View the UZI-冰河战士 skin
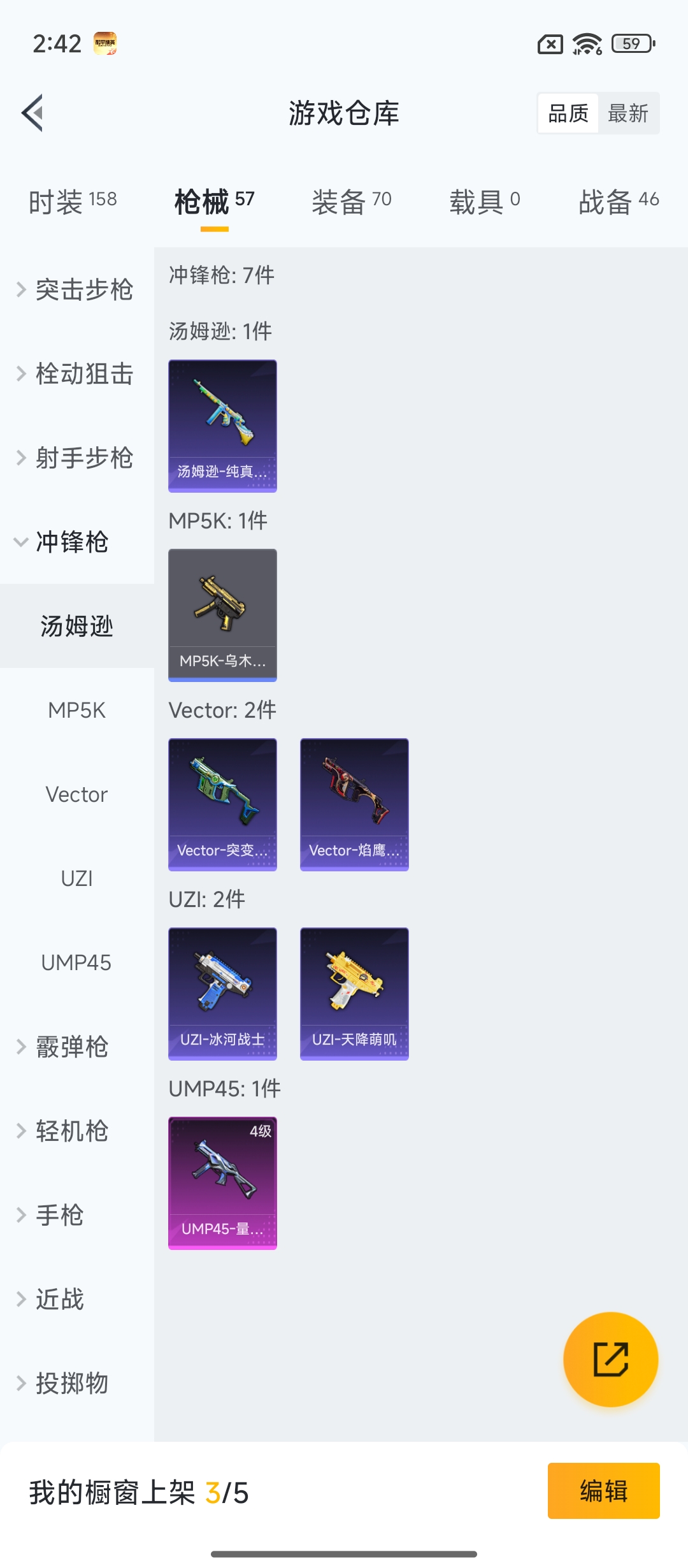 click(222, 993)
